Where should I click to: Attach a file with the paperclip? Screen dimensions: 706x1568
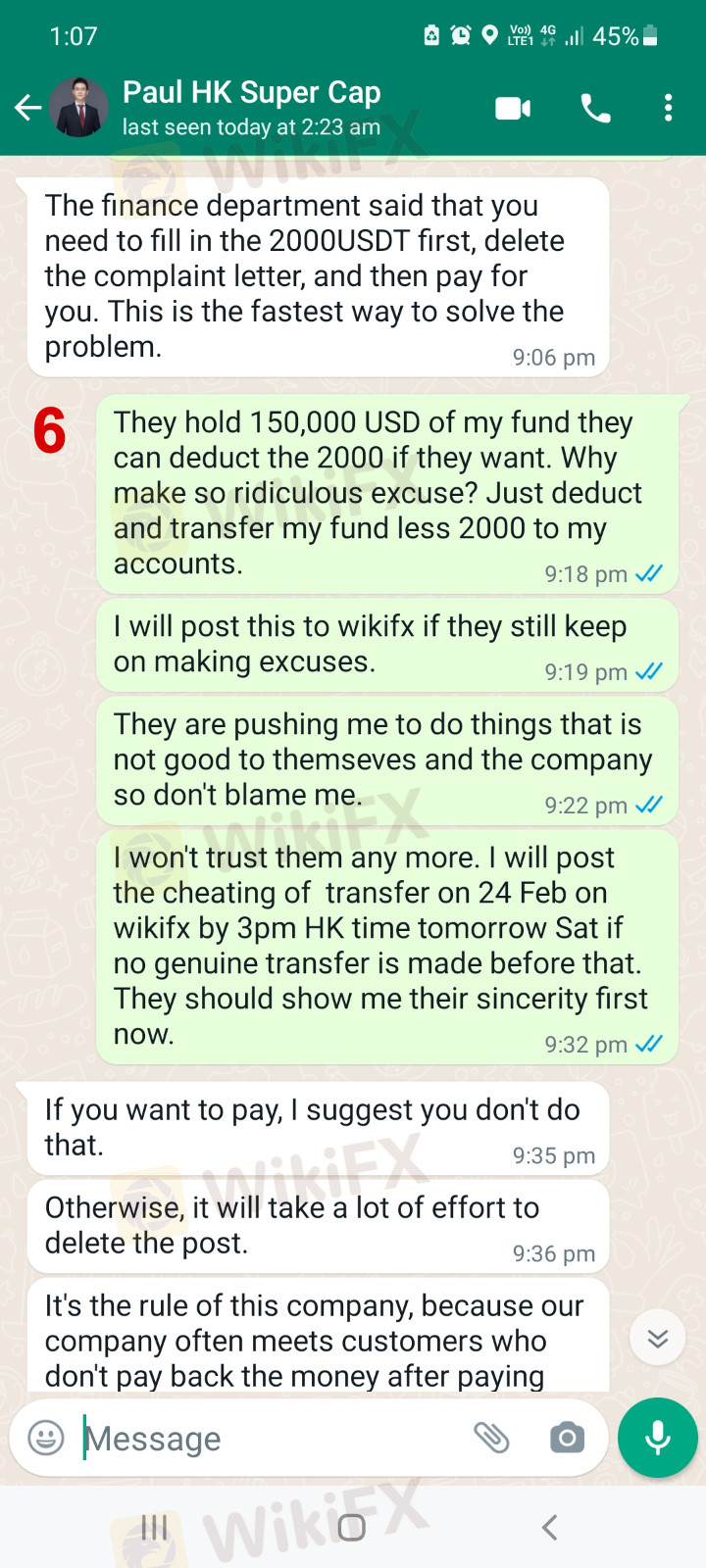click(491, 1438)
